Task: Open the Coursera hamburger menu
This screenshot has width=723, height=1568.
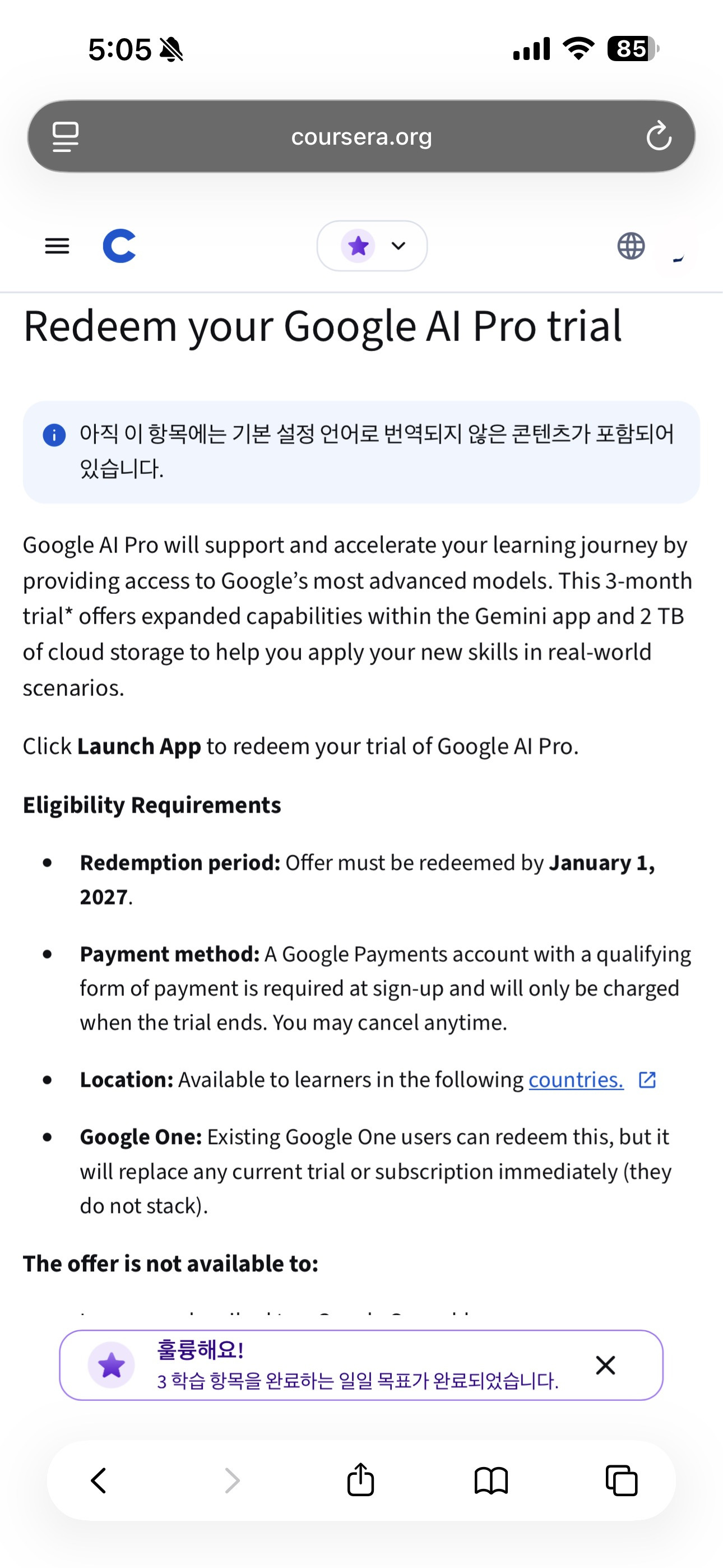Action: click(x=57, y=246)
